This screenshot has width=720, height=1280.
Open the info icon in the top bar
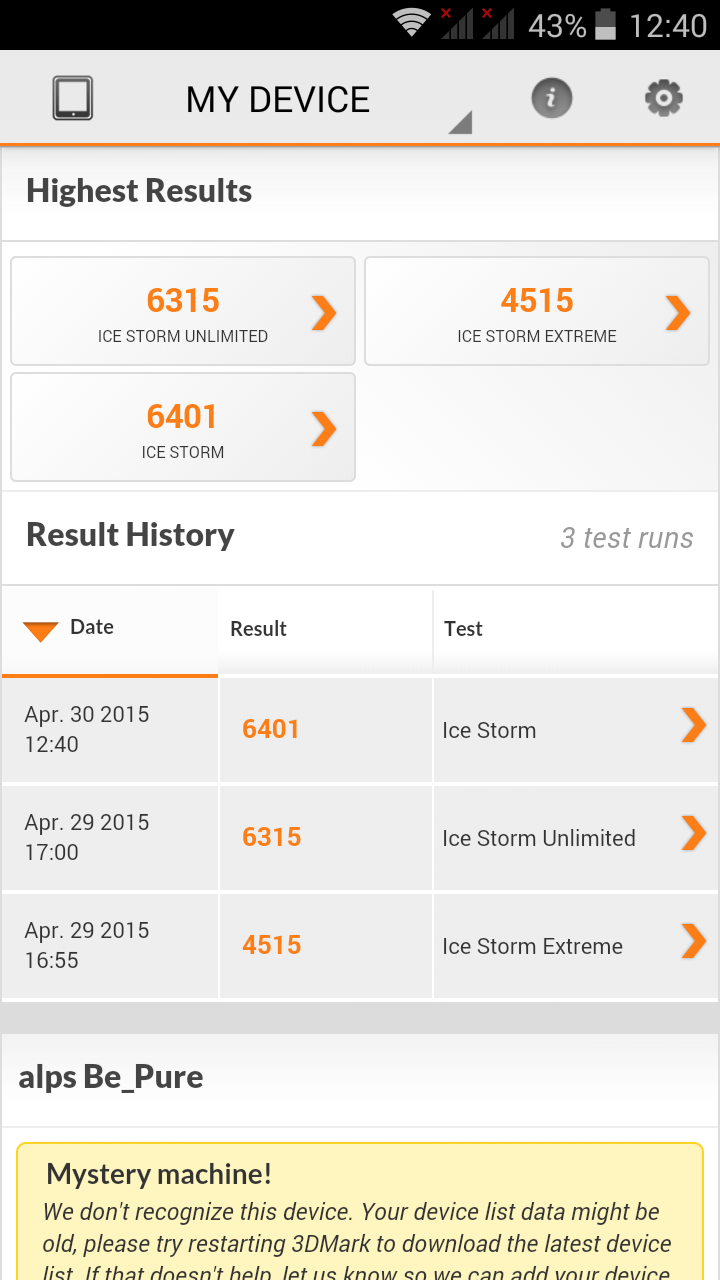pos(551,98)
